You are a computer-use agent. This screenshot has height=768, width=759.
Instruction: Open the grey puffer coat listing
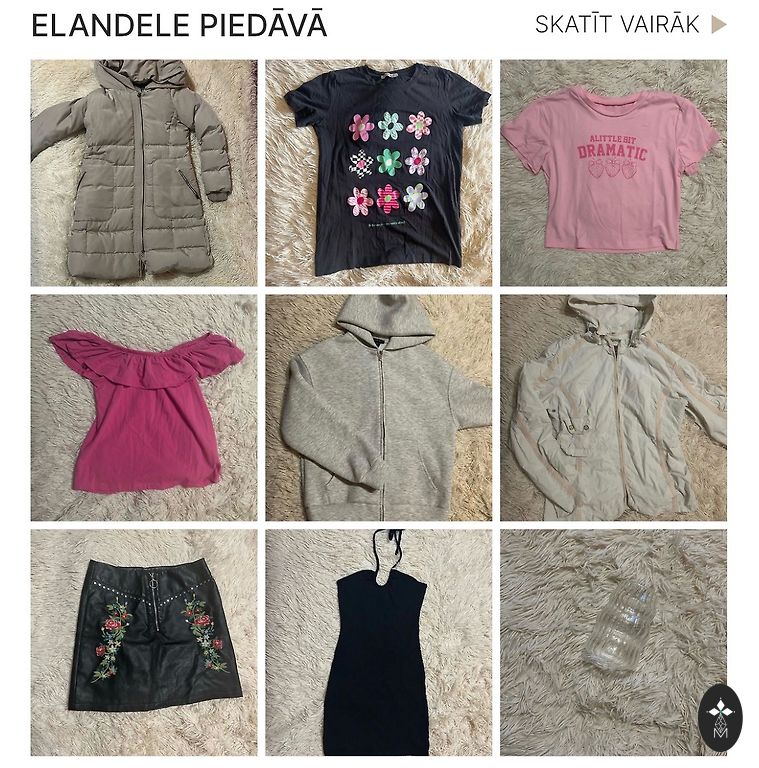click(143, 173)
